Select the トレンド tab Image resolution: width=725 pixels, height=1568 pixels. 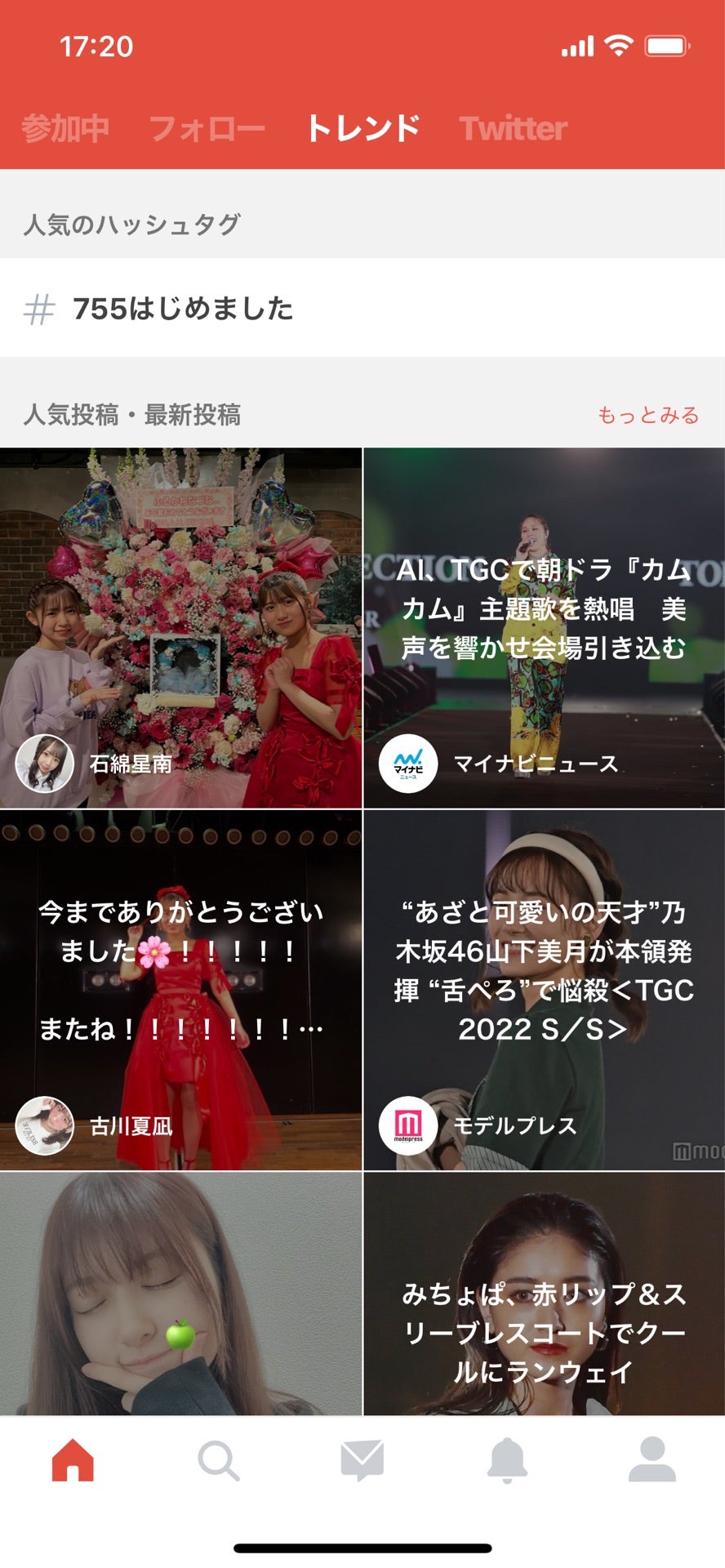click(x=362, y=128)
